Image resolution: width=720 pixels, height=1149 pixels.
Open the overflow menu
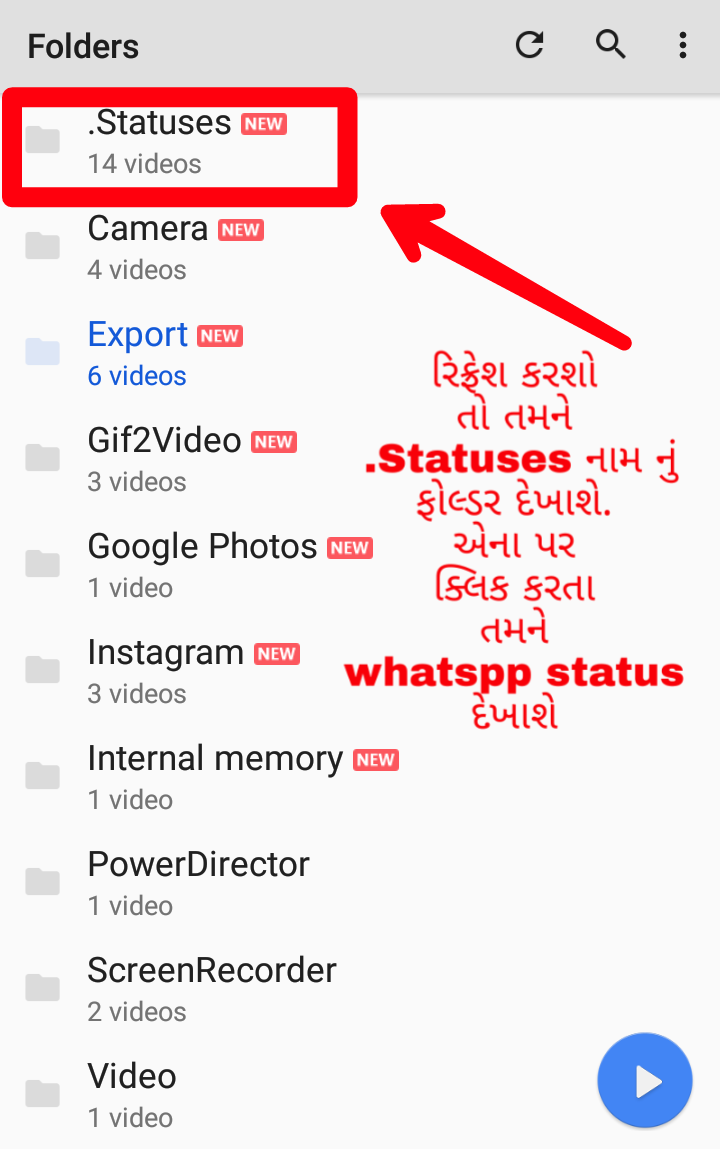[683, 45]
